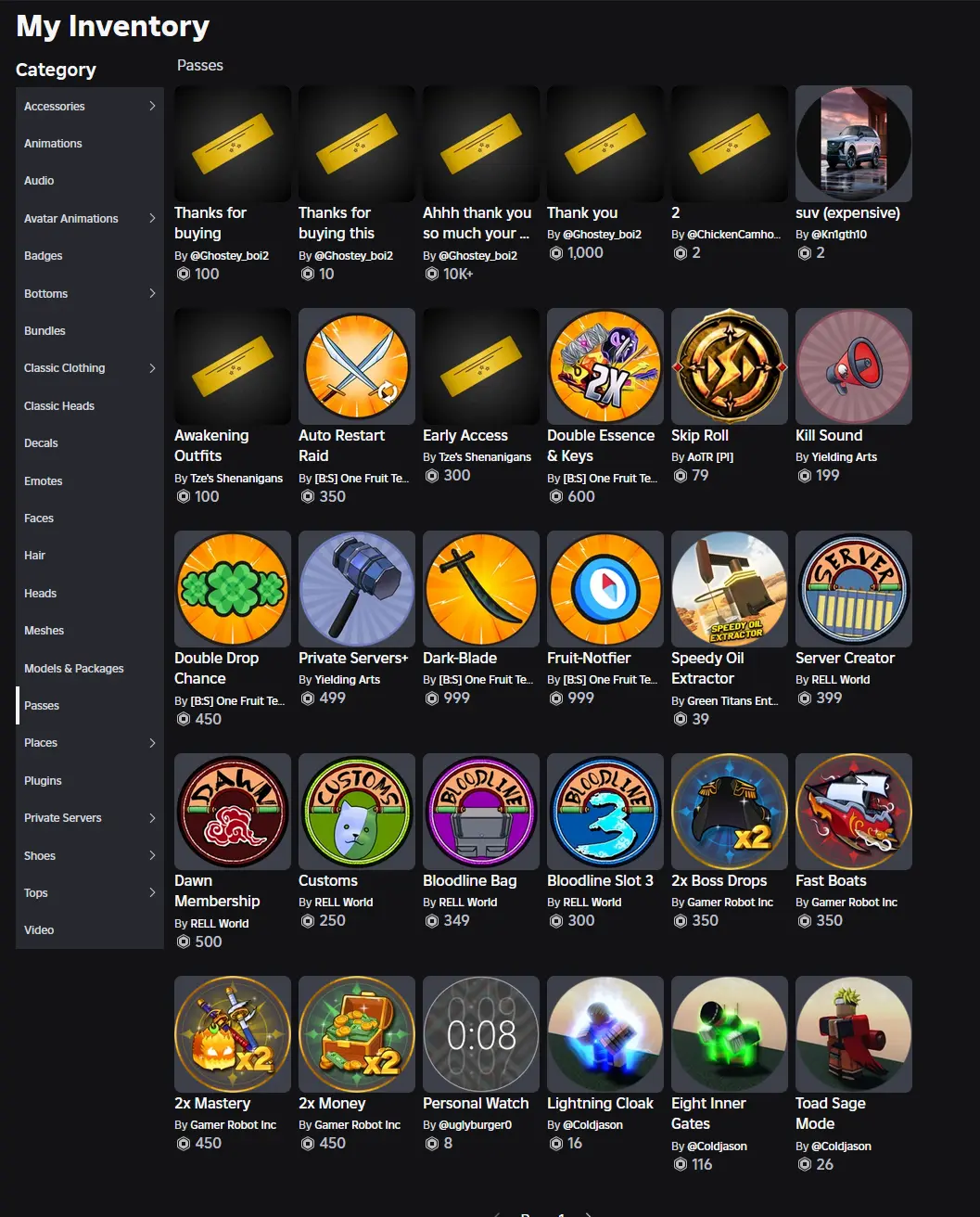This screenshot has height=1217, width=980.
Task: Open the suv (expensive) pass
Action: (x=853, y=145)
